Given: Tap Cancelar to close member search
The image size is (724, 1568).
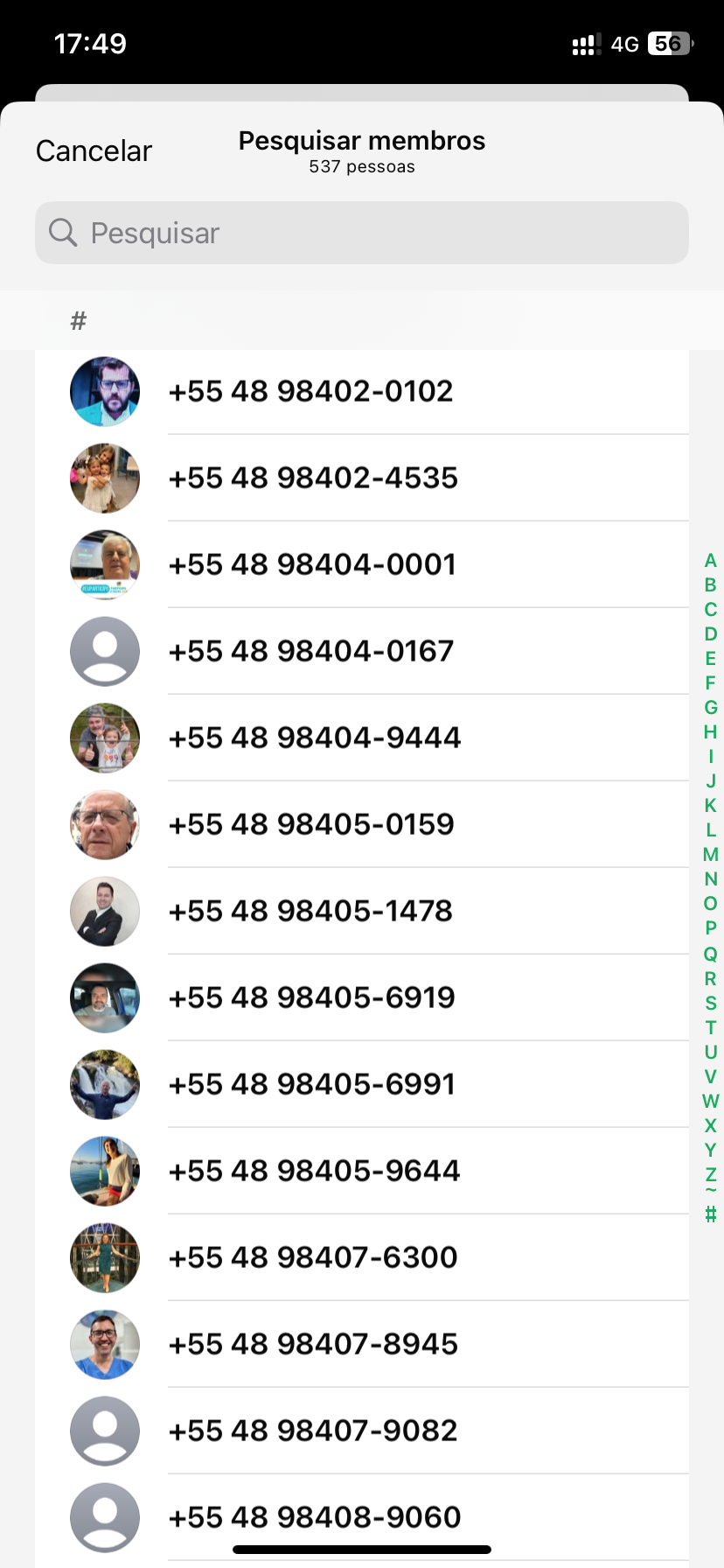Looking at the screenshot, I should [x=94, y=150].
